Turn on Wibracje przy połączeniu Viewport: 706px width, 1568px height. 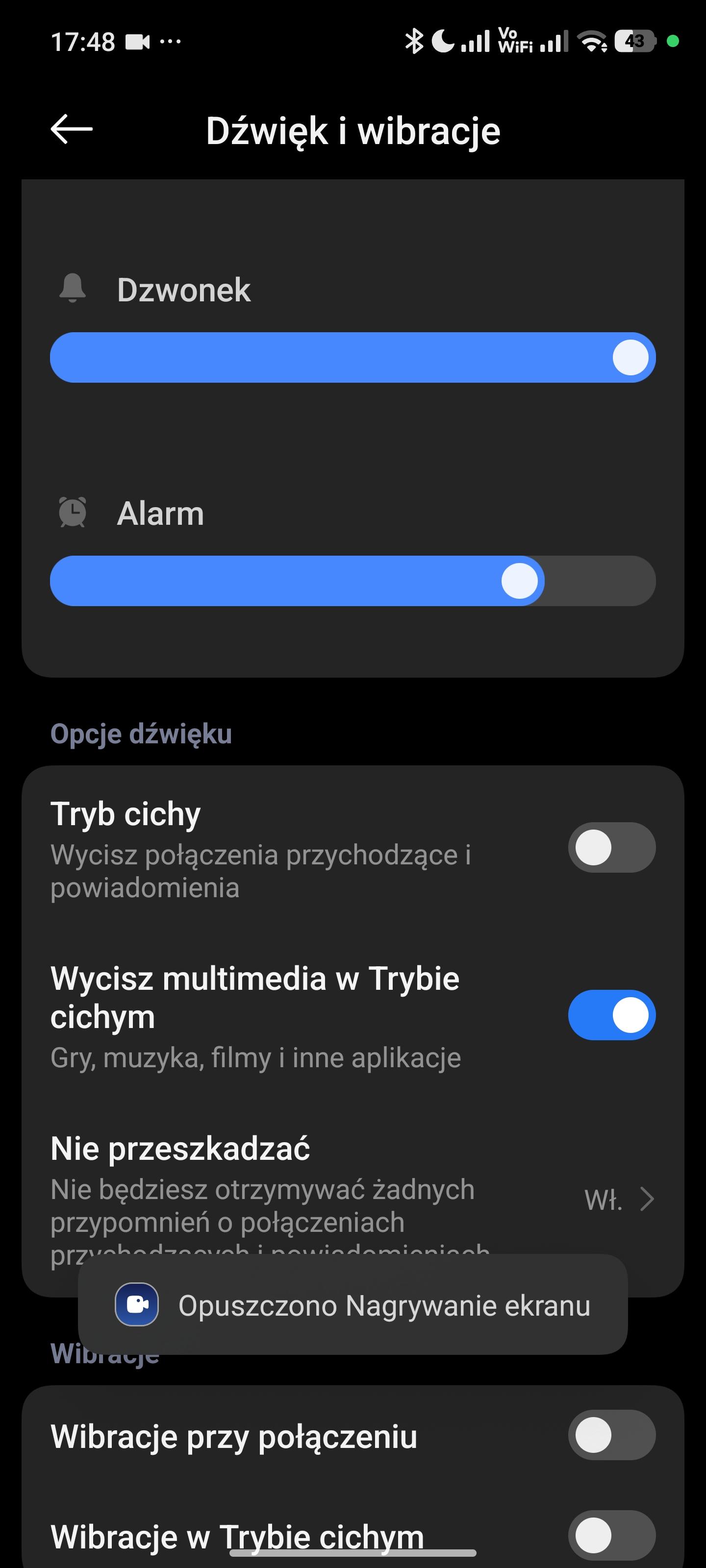point(611,1435)
